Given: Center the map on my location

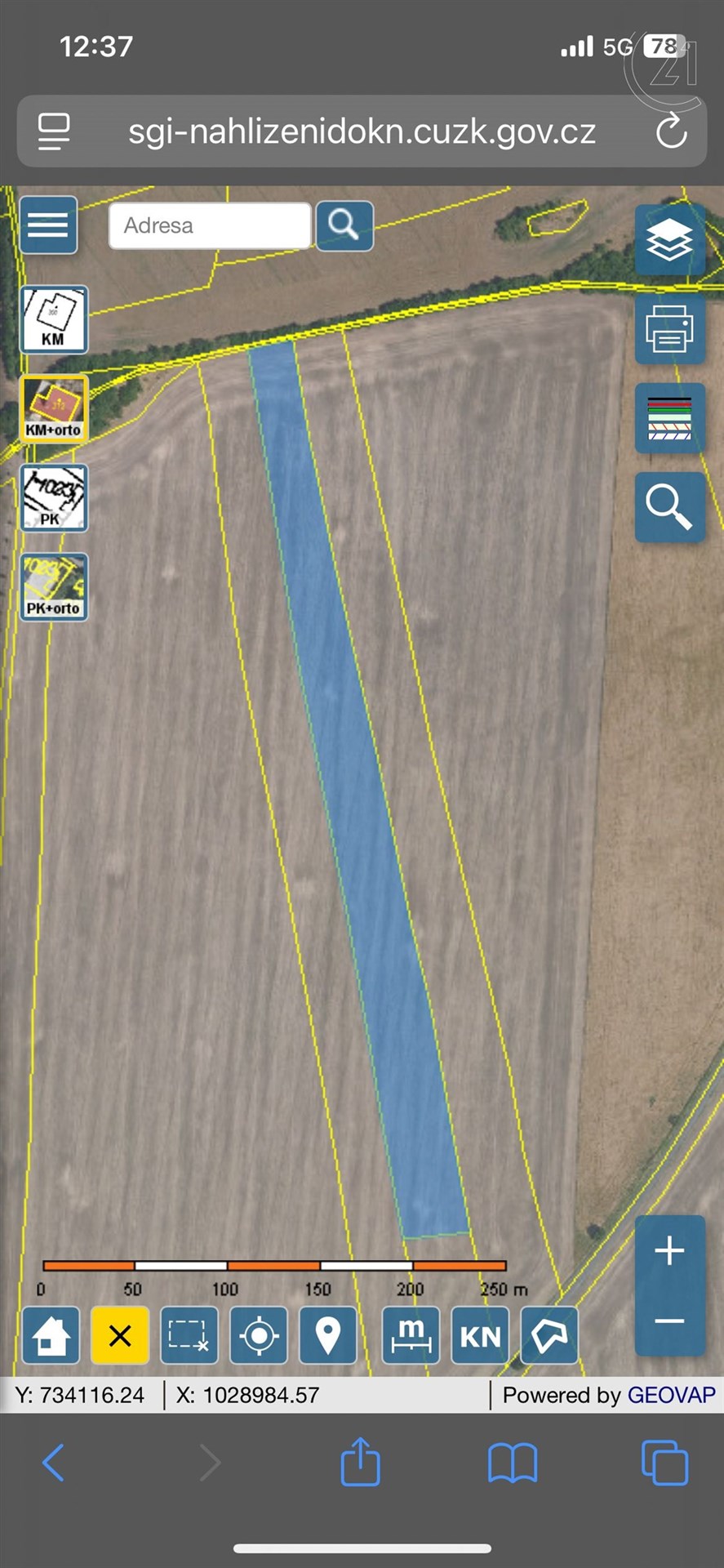Looking at the screenshot, I should coord(259,1336).
